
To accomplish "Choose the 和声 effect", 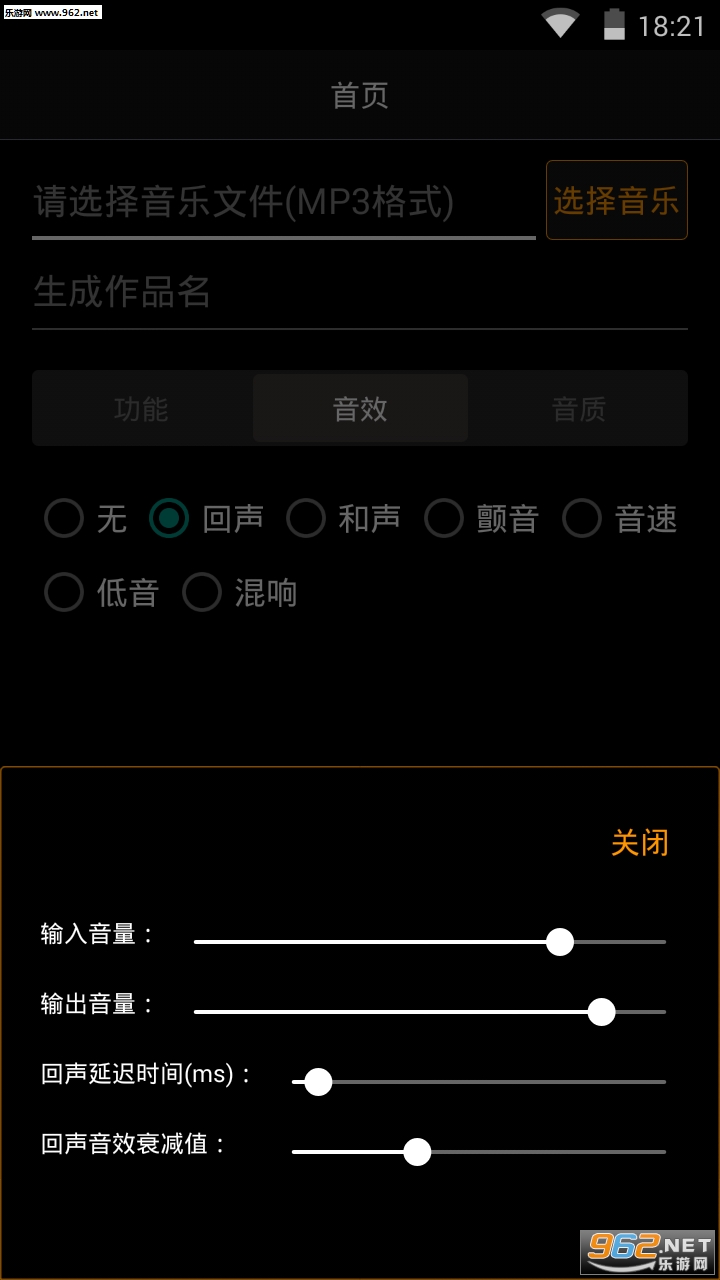I will pos(344,518).
